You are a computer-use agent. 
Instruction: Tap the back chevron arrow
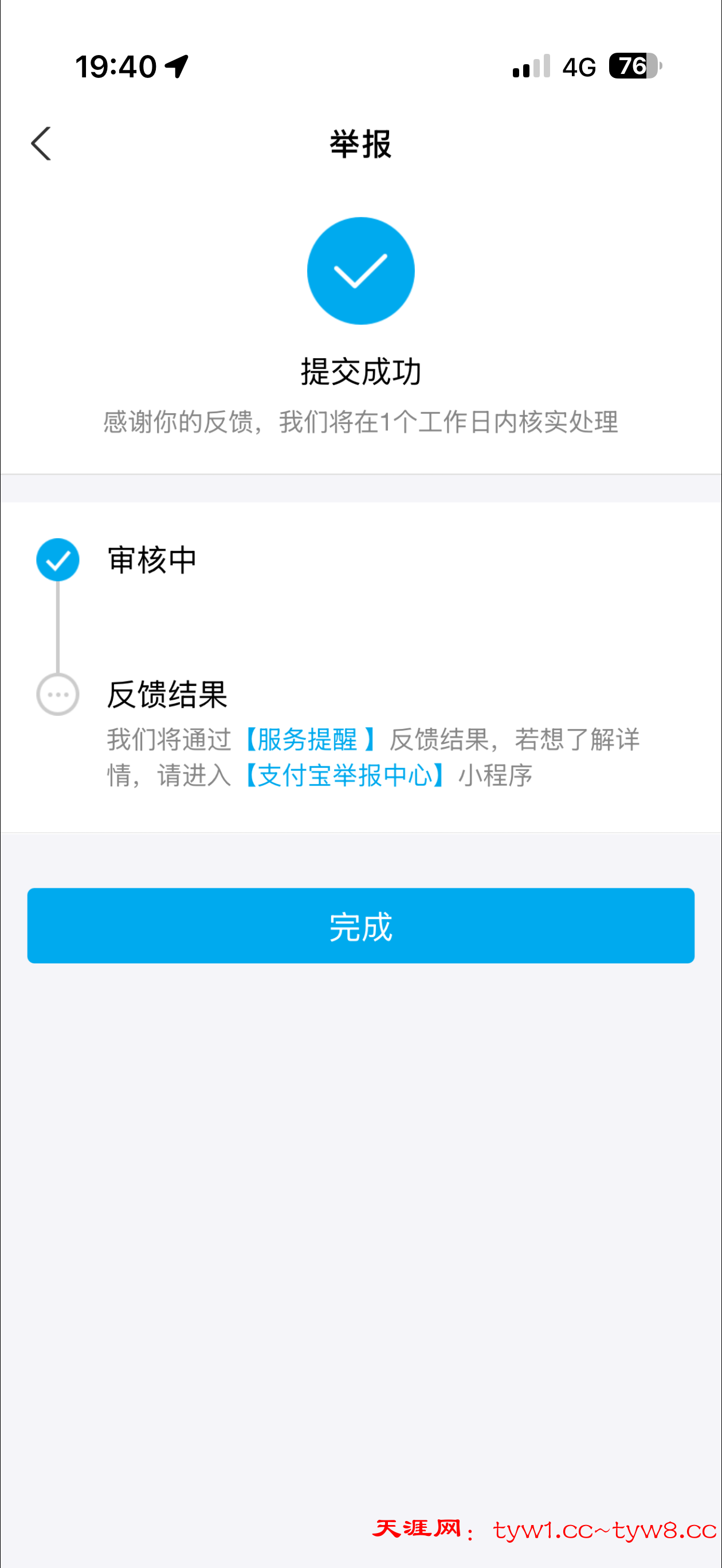pos(41,144)
